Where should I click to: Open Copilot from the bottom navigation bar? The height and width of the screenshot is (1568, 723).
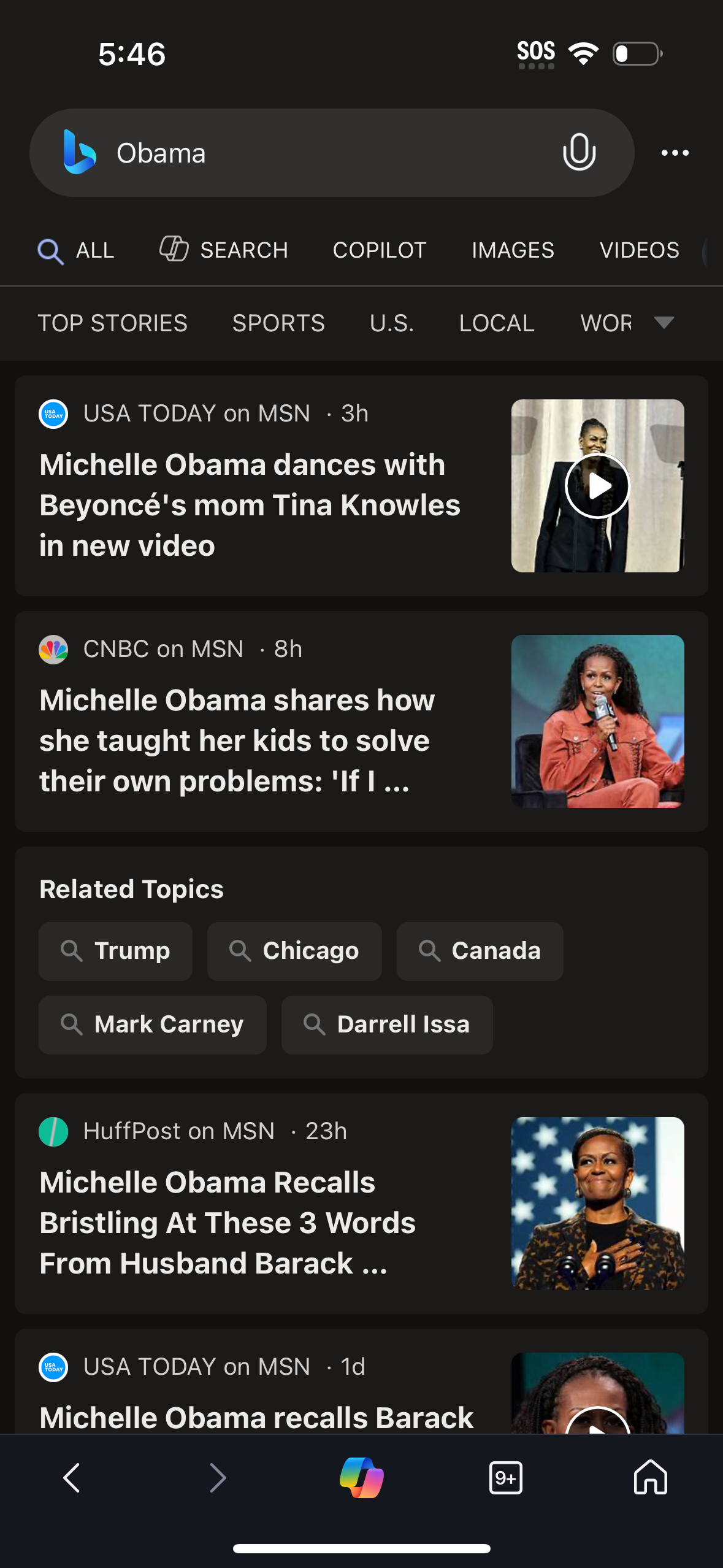361,1477
